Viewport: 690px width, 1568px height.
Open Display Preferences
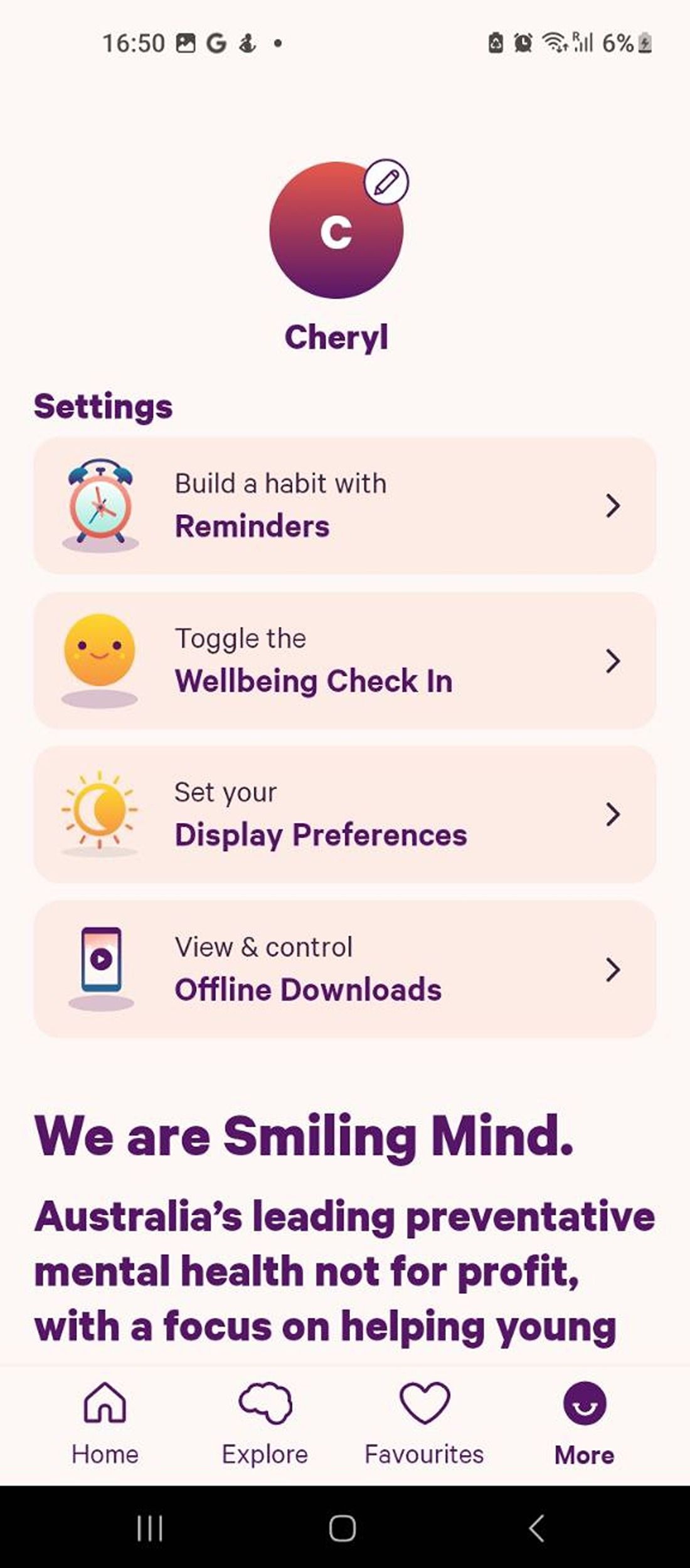[x=344, y=814]
